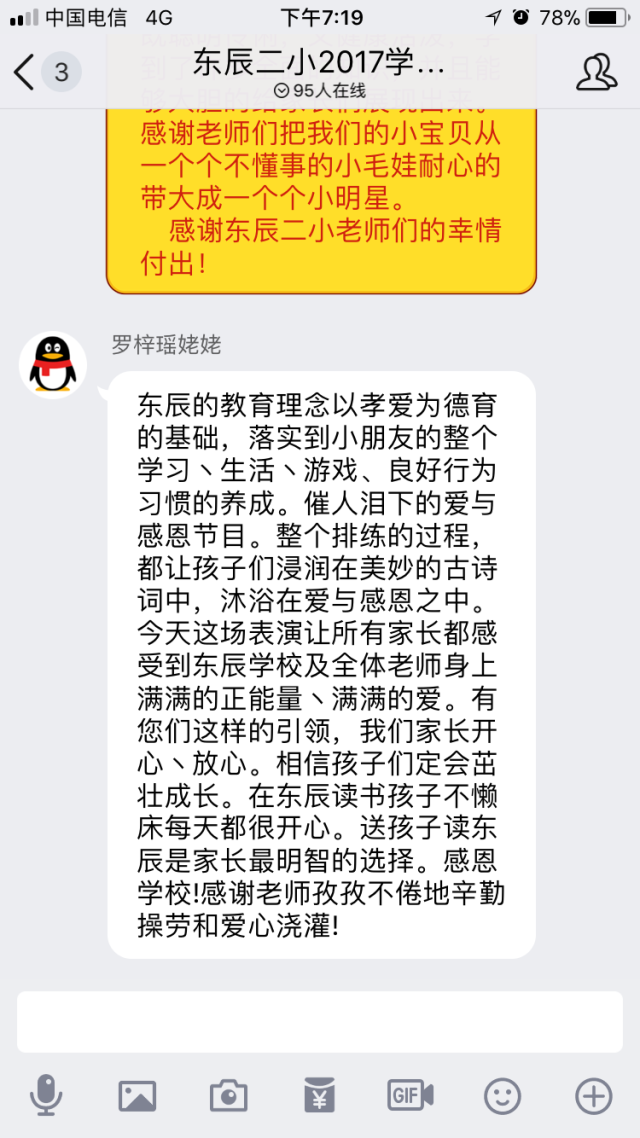Open the photo gallery picker

click(x=137, y=1096)
